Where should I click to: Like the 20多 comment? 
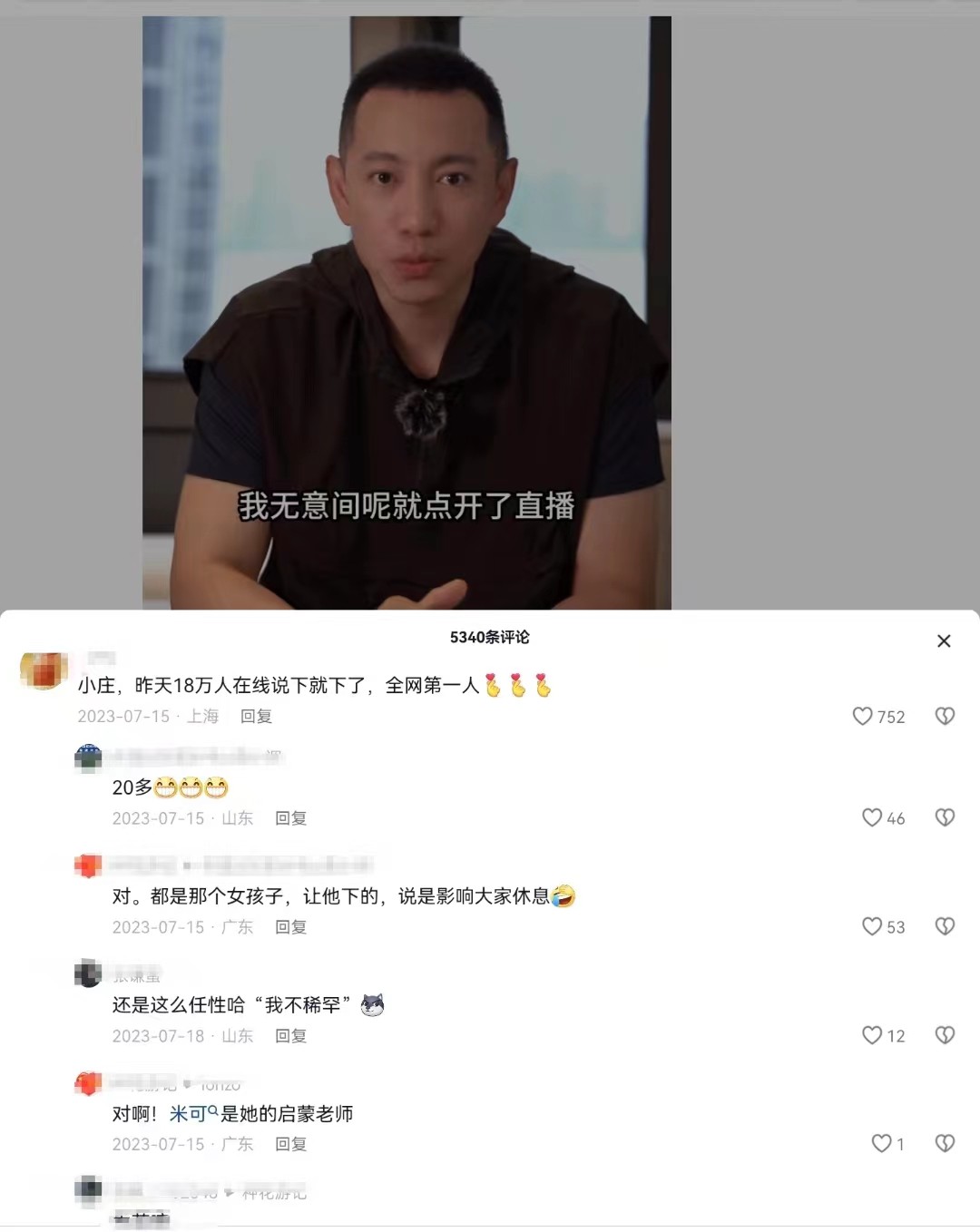coord(872,818)
